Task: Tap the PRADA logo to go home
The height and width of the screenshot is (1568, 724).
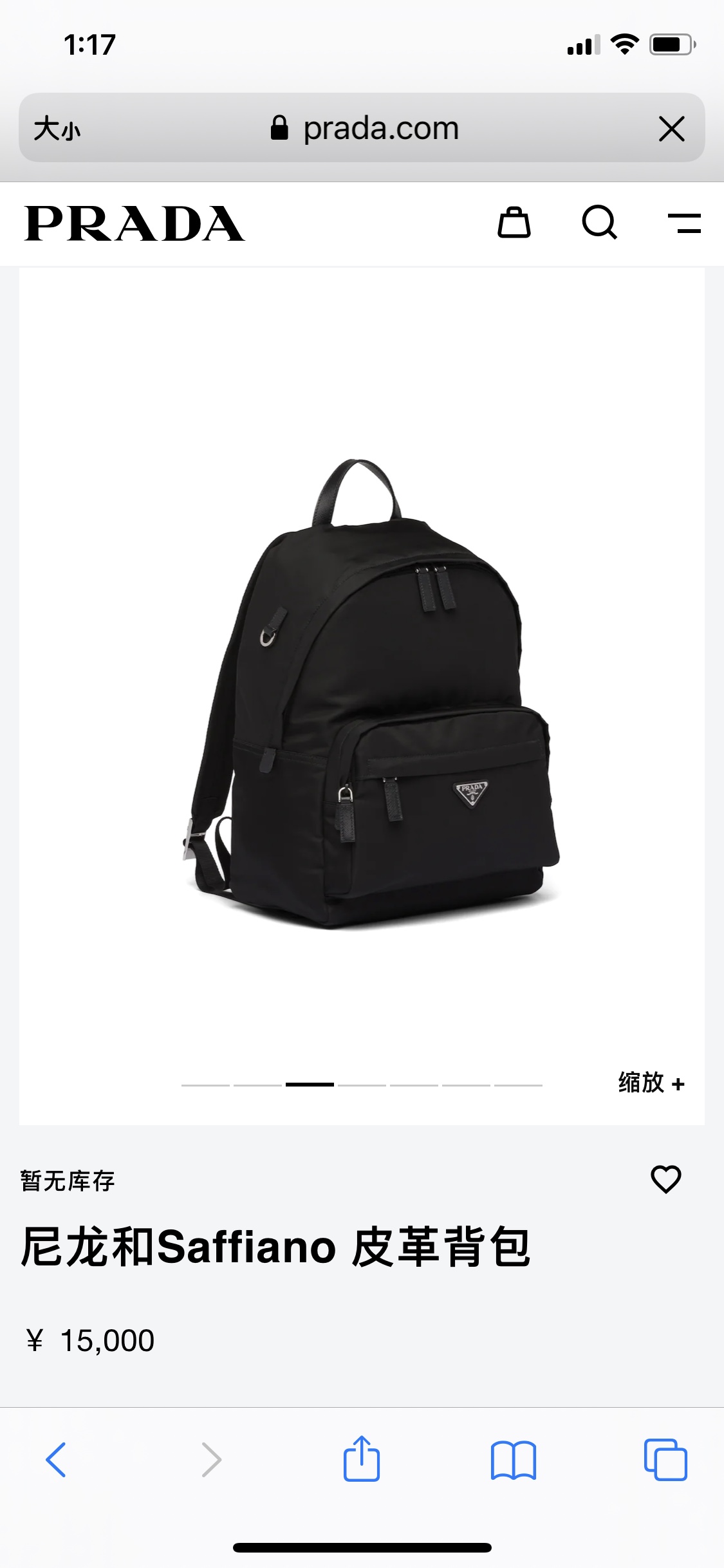Action: coord(135,223)
